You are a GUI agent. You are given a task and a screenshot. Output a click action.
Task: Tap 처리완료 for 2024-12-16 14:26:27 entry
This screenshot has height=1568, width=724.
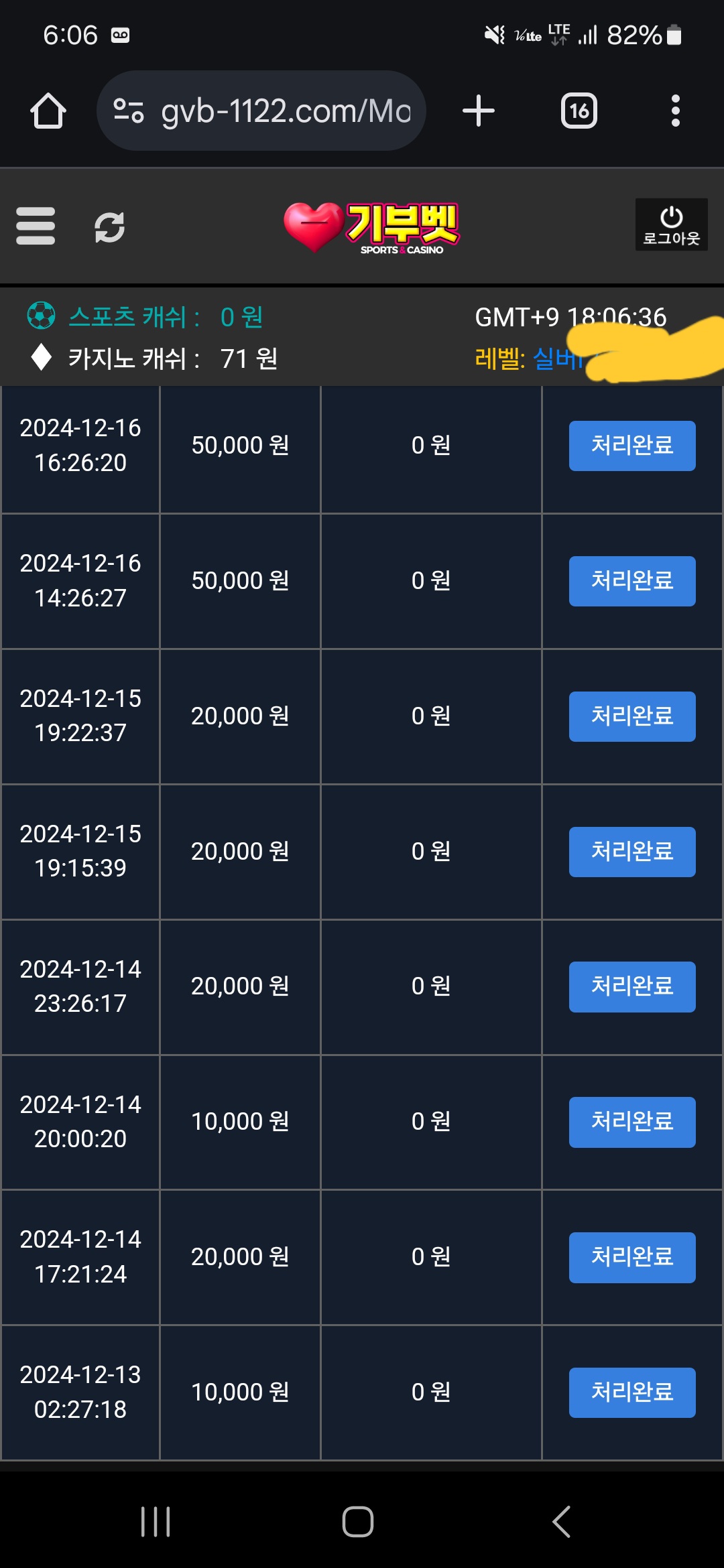pyautogui.click(x=632, y=581)
